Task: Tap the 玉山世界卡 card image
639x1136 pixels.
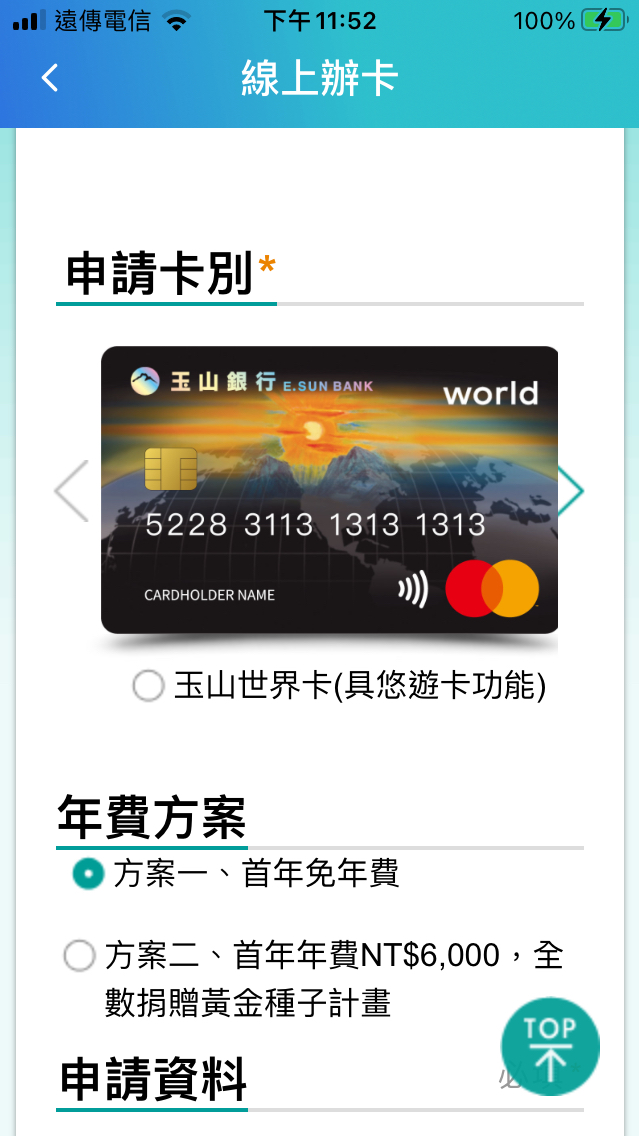Action: [329, 490]
